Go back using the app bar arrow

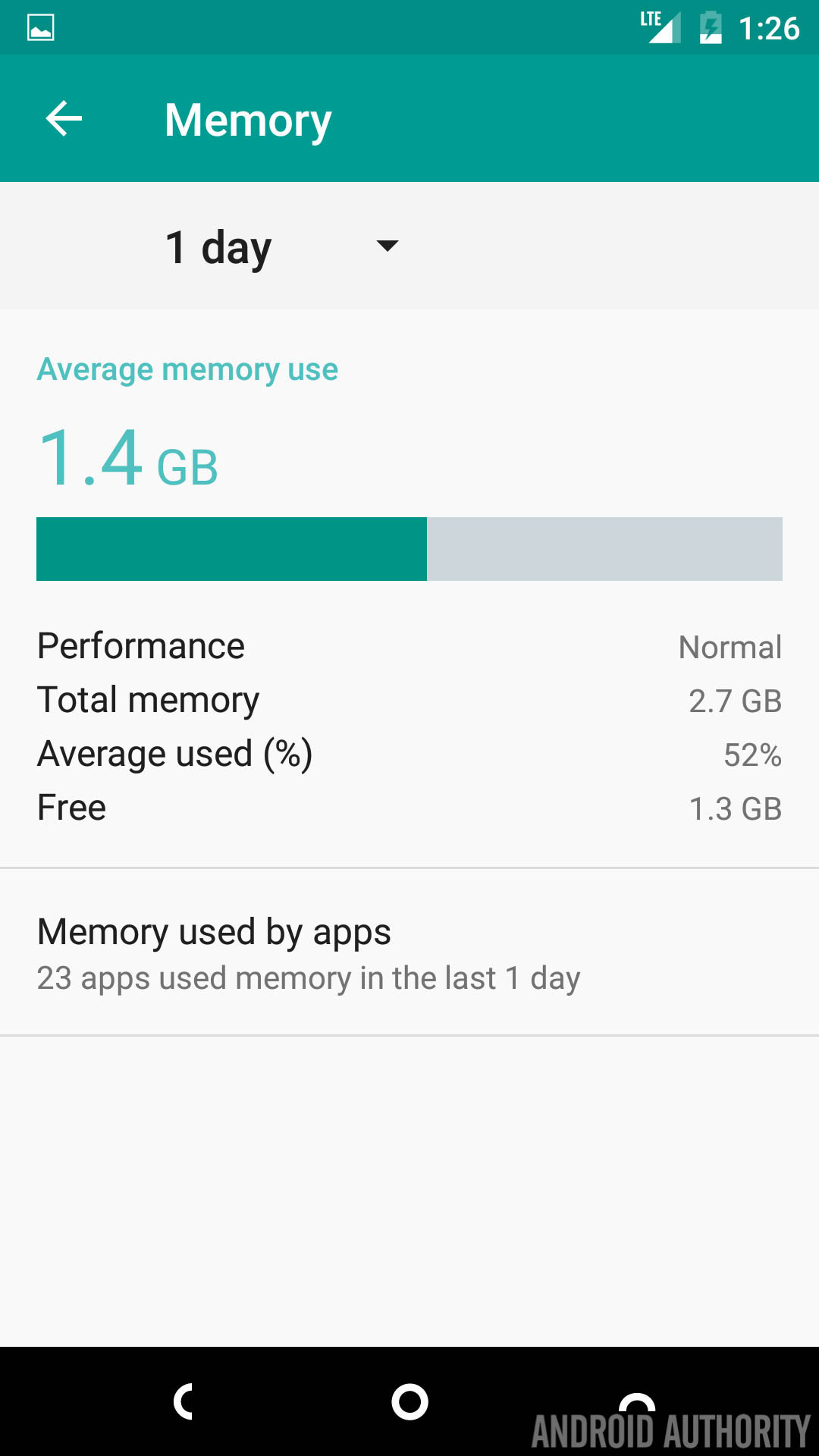point(64,119)
